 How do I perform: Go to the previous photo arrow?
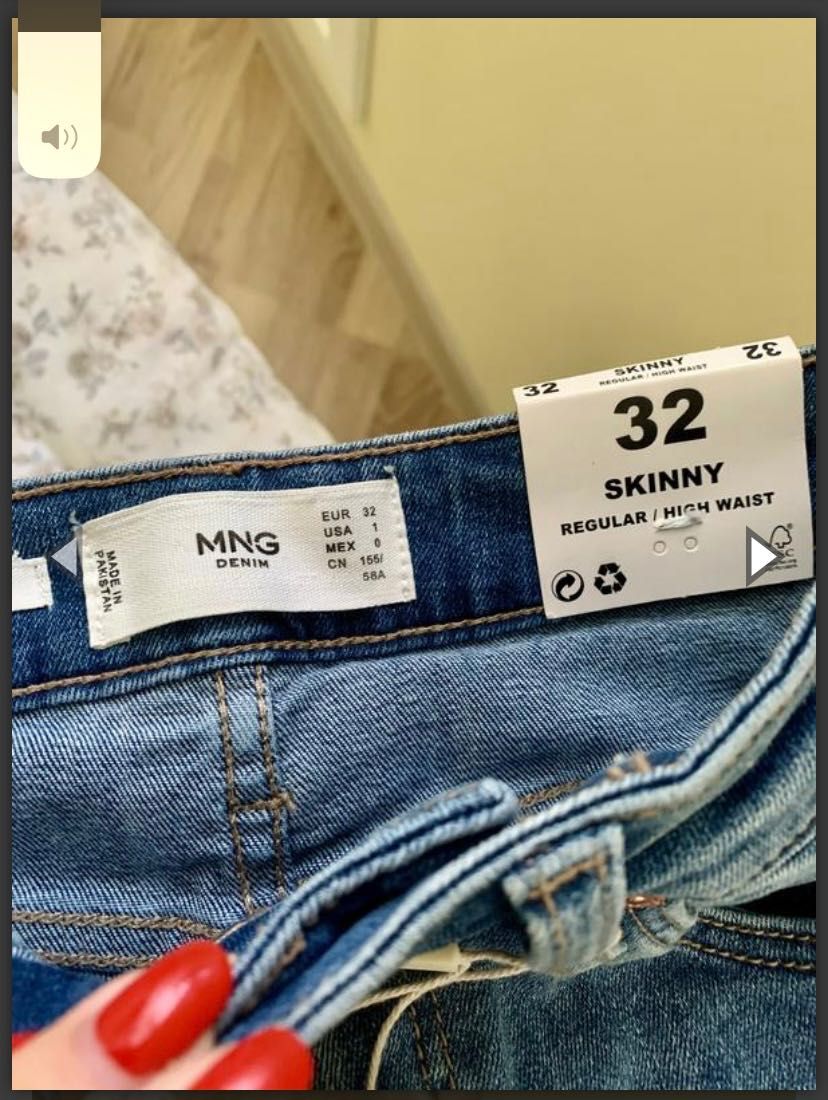point(65,556)
